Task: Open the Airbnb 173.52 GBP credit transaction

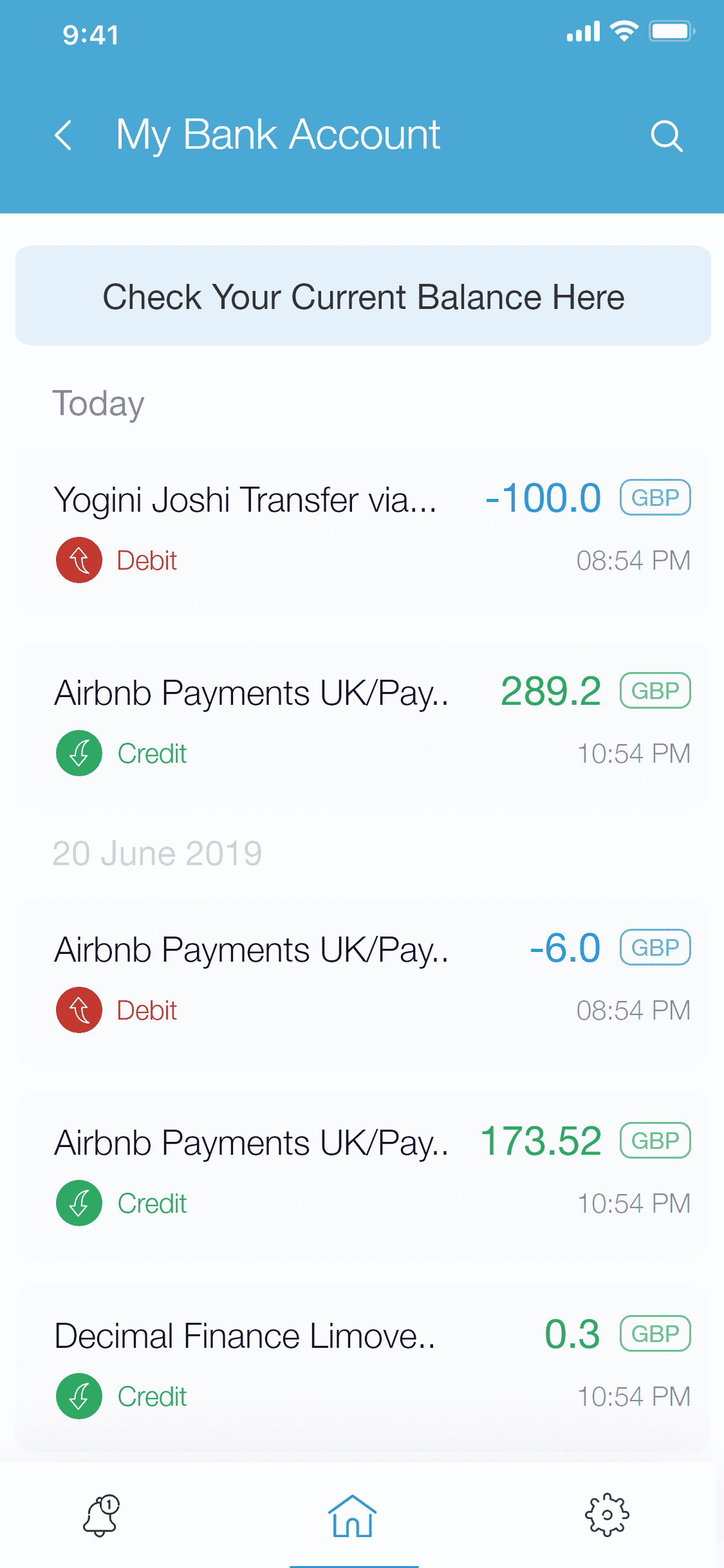Action: pos(363,1175)
